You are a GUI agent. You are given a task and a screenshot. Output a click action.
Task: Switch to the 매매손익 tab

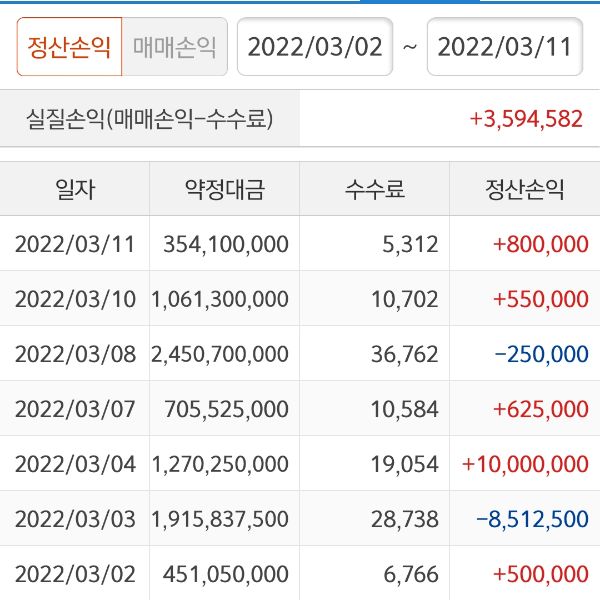(x=174, y=47)
